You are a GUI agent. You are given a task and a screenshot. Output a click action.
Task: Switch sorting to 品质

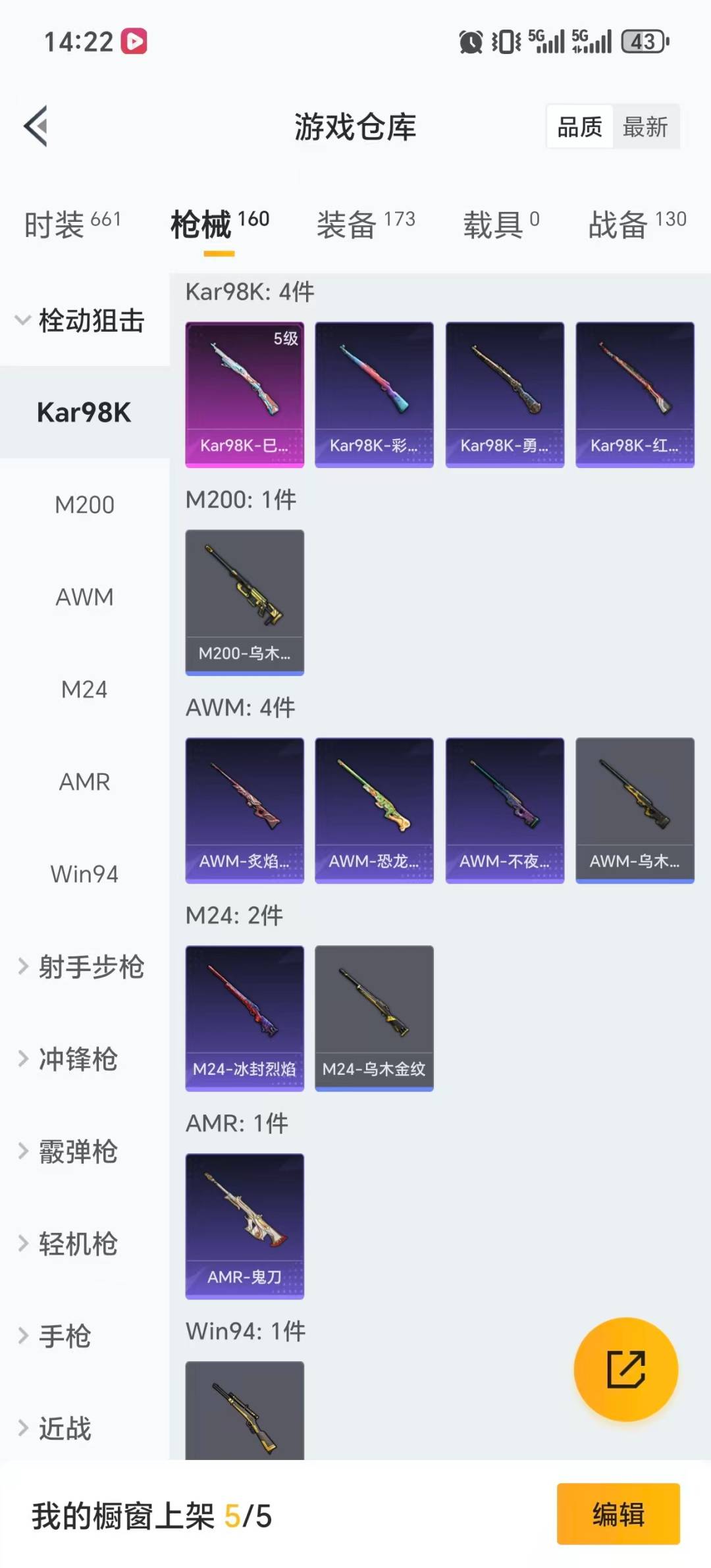(578, 126)
